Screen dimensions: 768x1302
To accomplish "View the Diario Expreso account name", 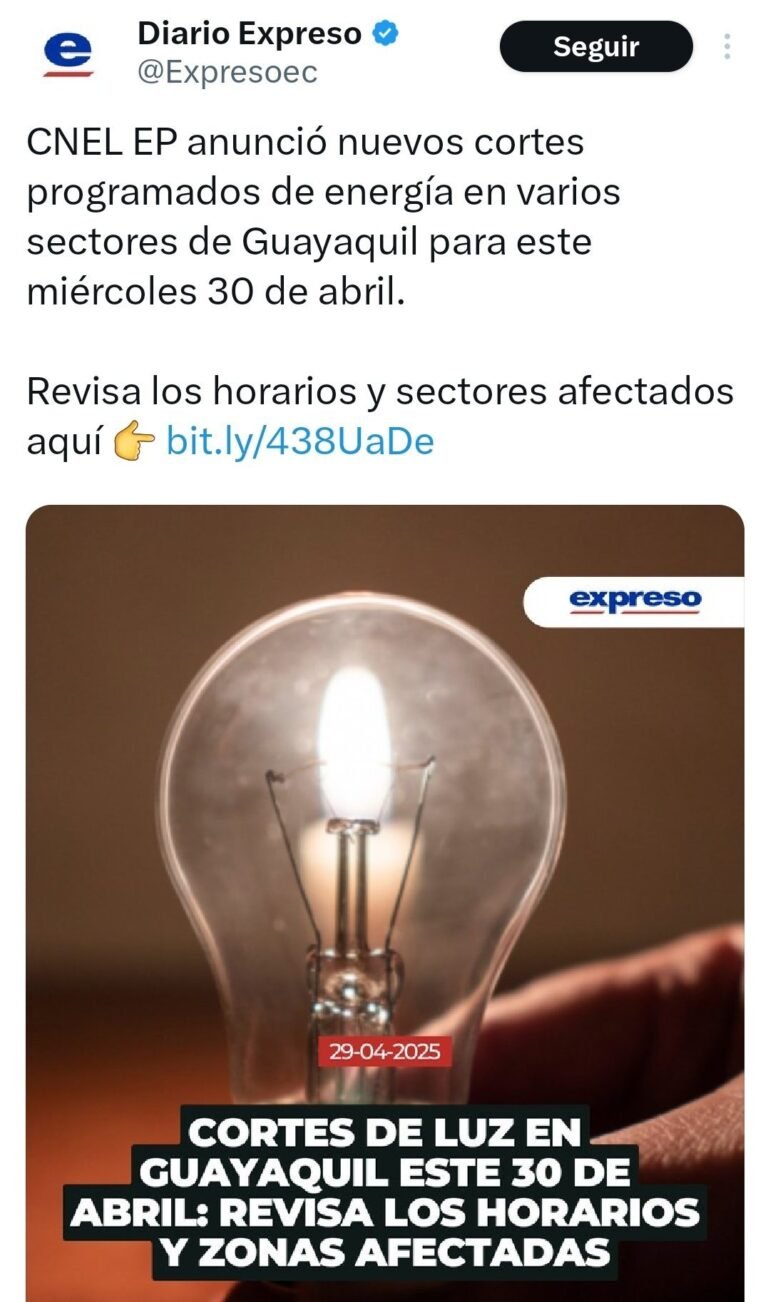I will point(249,33).
